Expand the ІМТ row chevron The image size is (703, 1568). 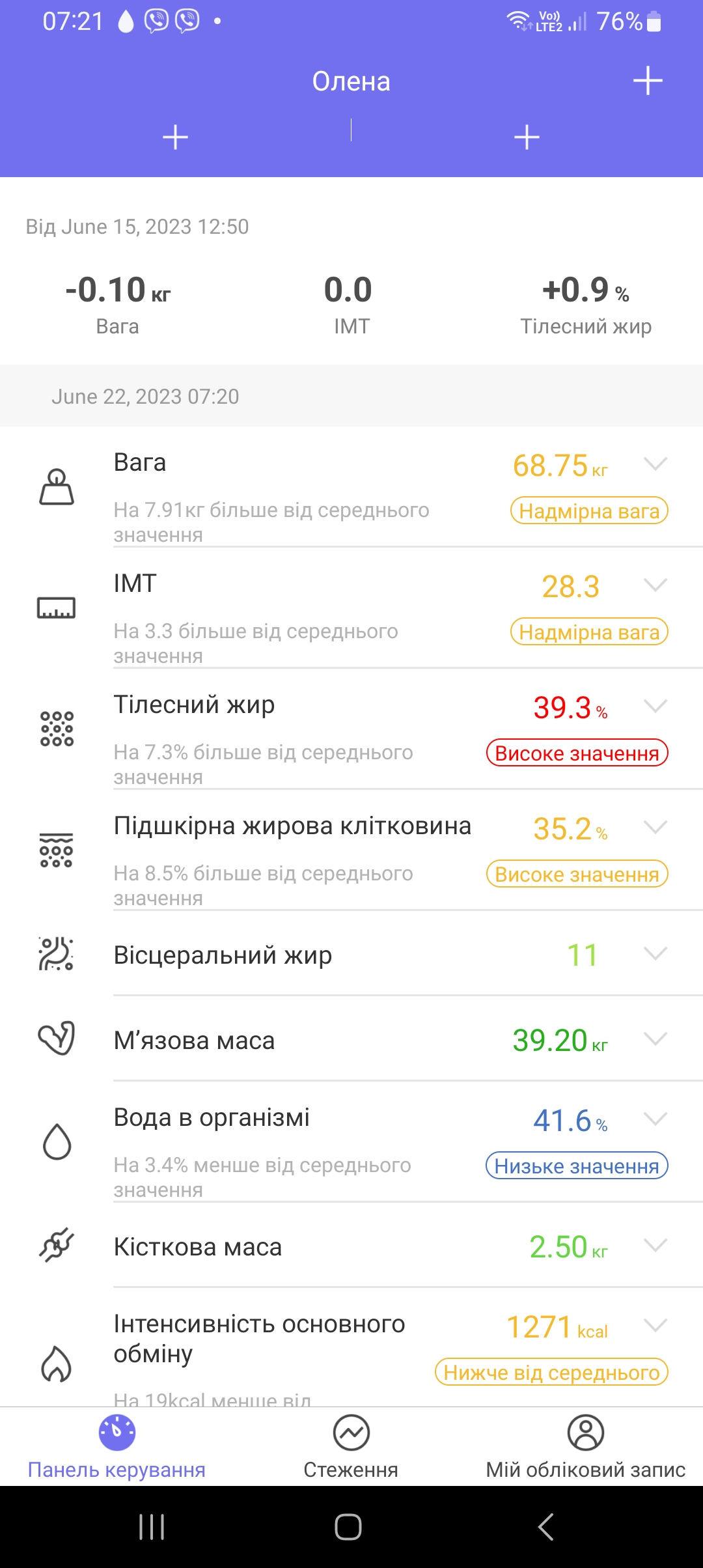point(655,585)
